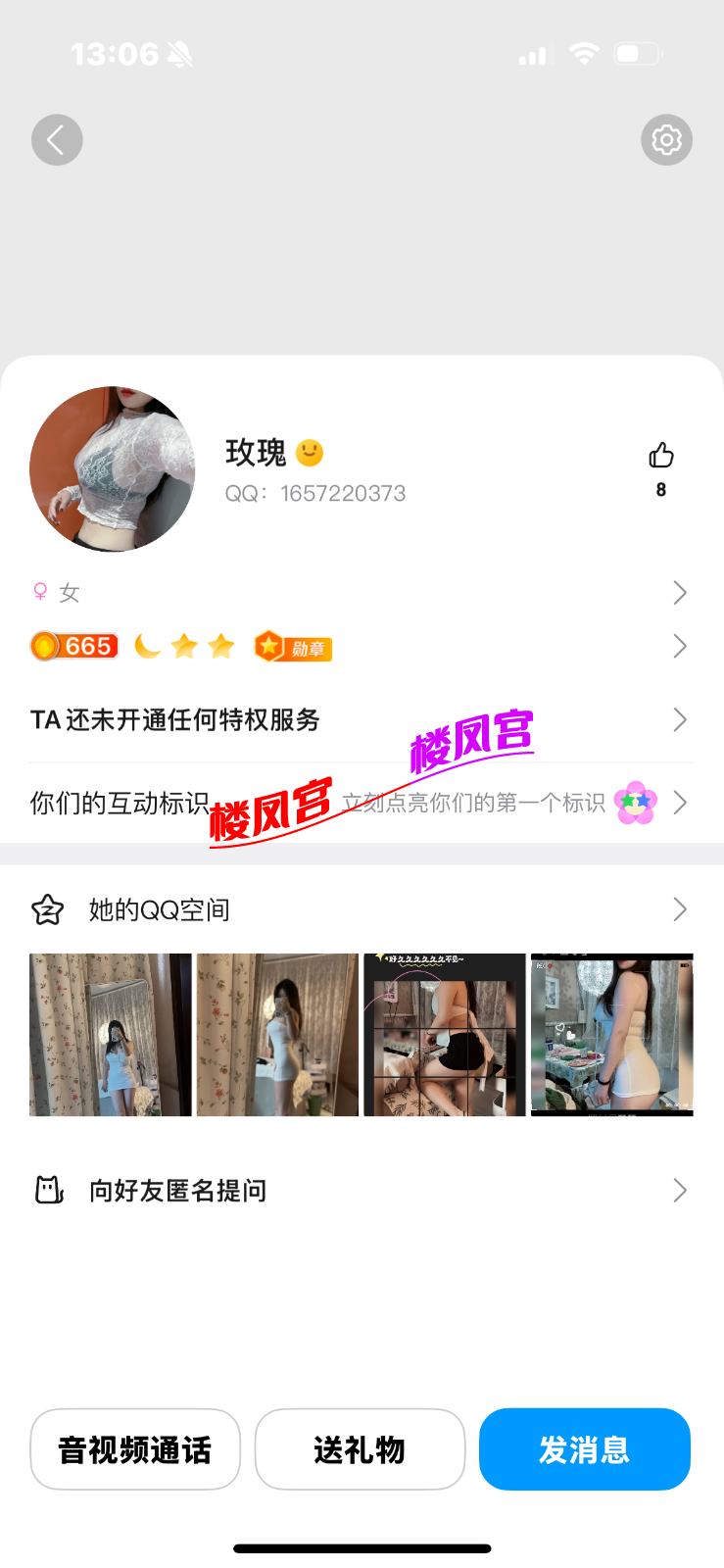This screenshot has width=724, height=1568.
Task: Open third QQ空间 grid collage photo
Action: (445, 1035)
